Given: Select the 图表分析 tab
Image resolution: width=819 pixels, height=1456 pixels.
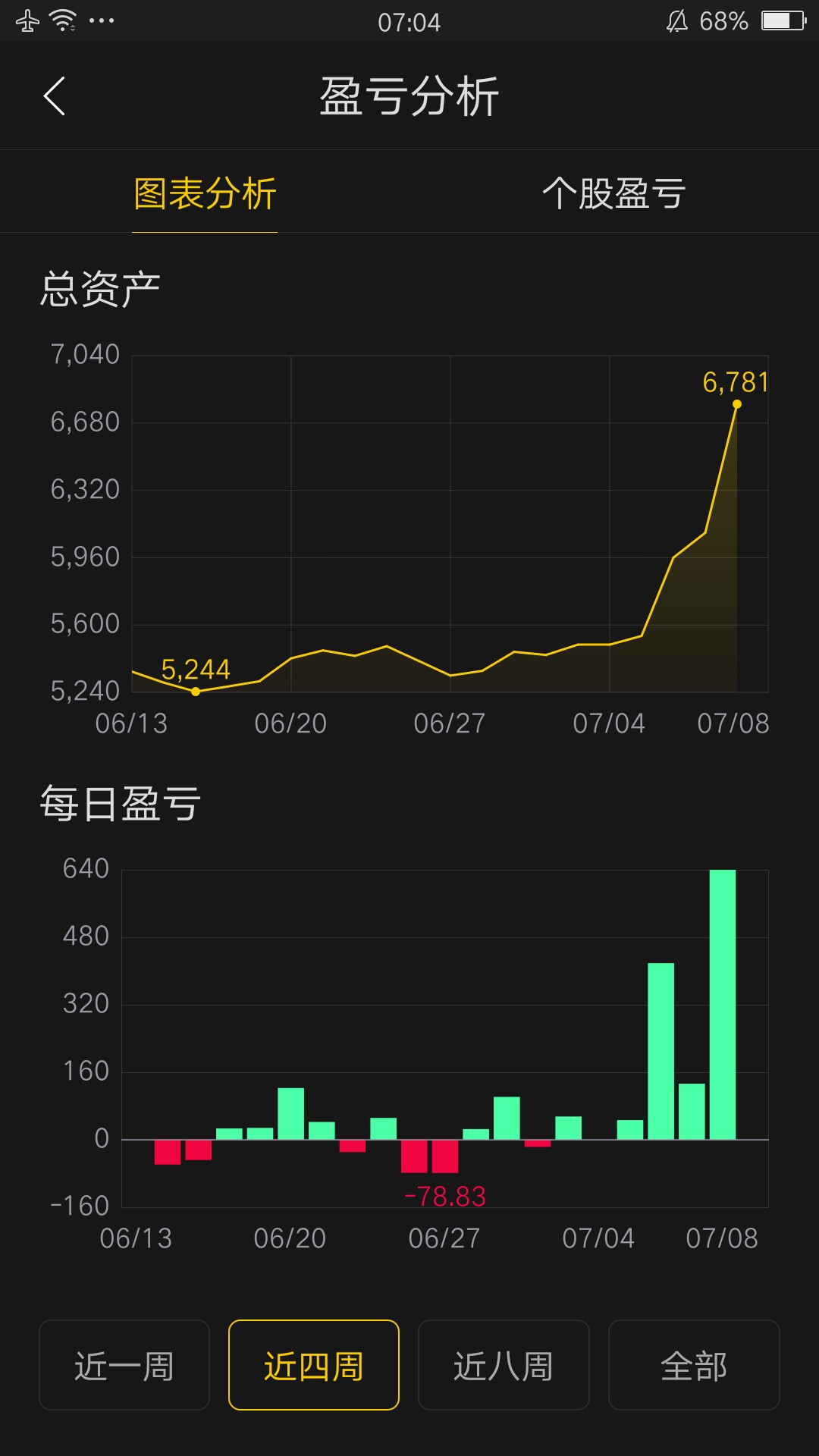Looking at the screenshot, I should (205, 193).
